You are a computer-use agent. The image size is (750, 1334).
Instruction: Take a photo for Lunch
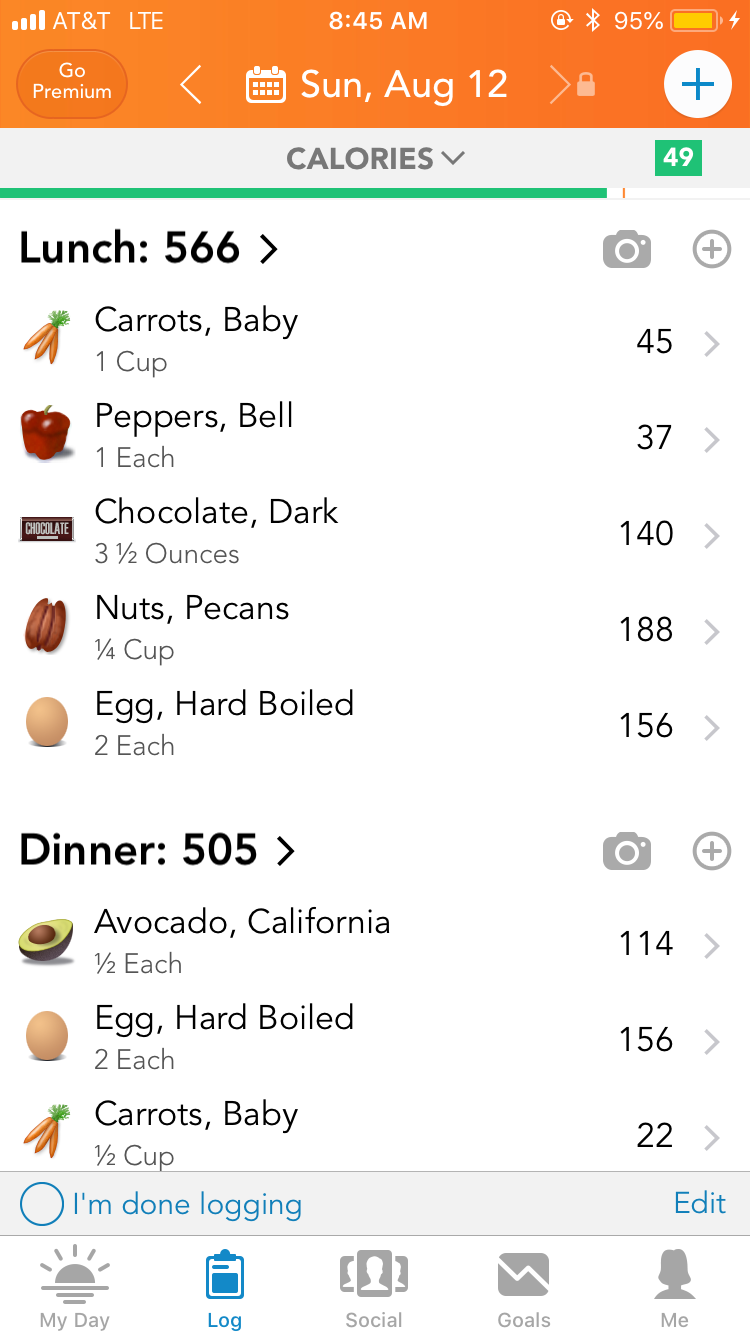click(627, 250)
